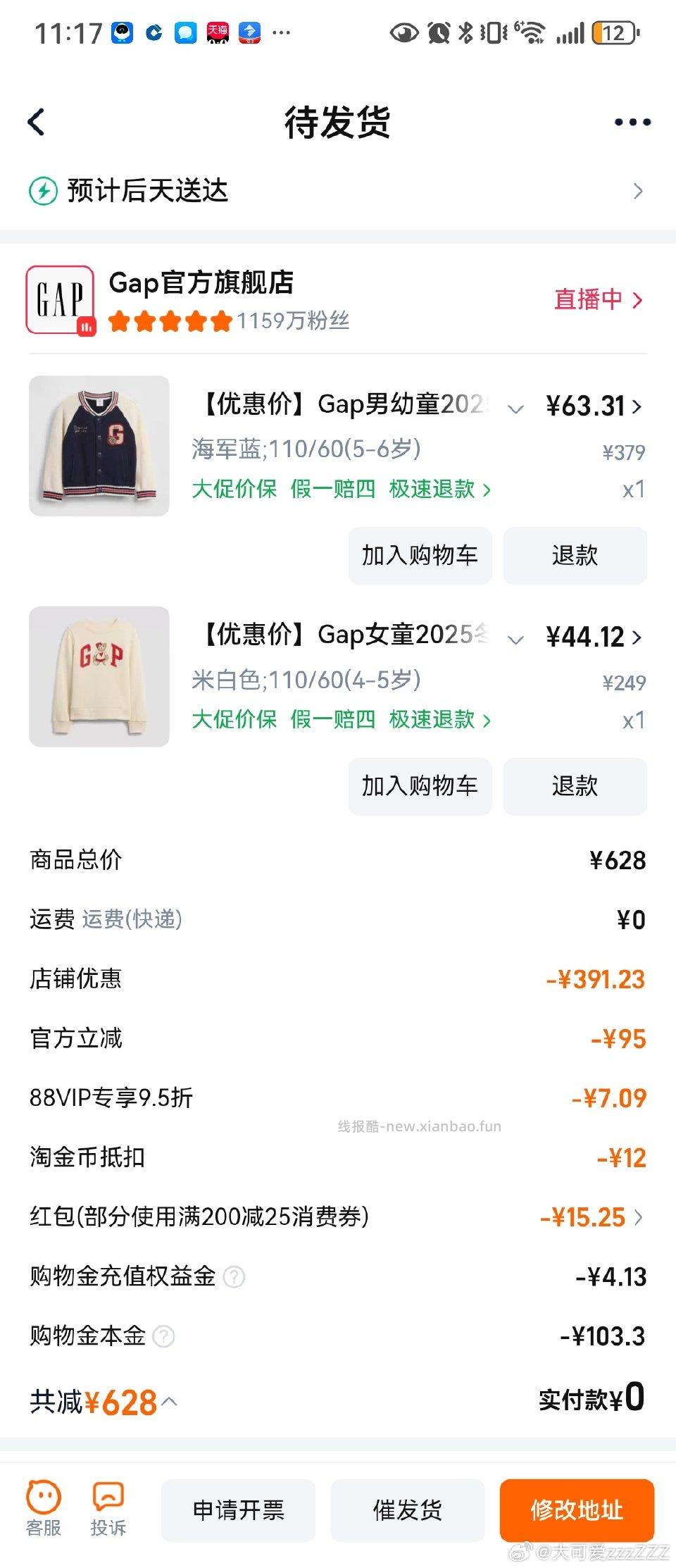Screen dimensions: 676x1568
Task: Tap the Wi-Fi icon in status bar
Action: coord(534,32)
